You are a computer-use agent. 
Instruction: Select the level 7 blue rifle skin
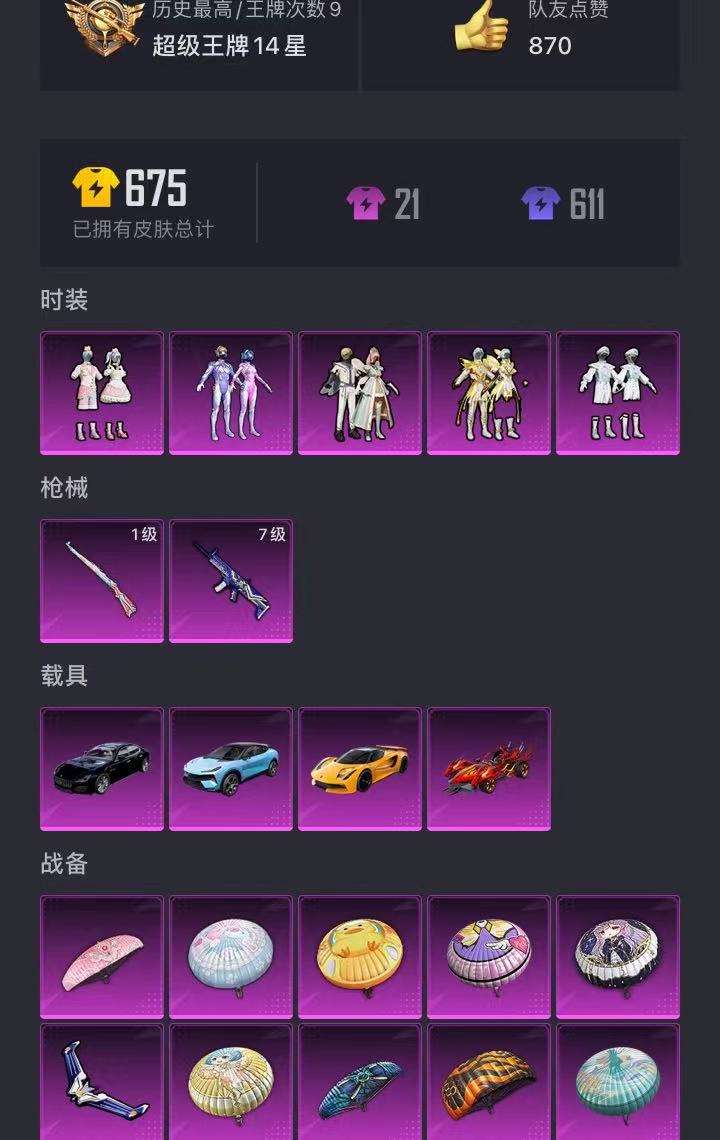coord(231,580)
